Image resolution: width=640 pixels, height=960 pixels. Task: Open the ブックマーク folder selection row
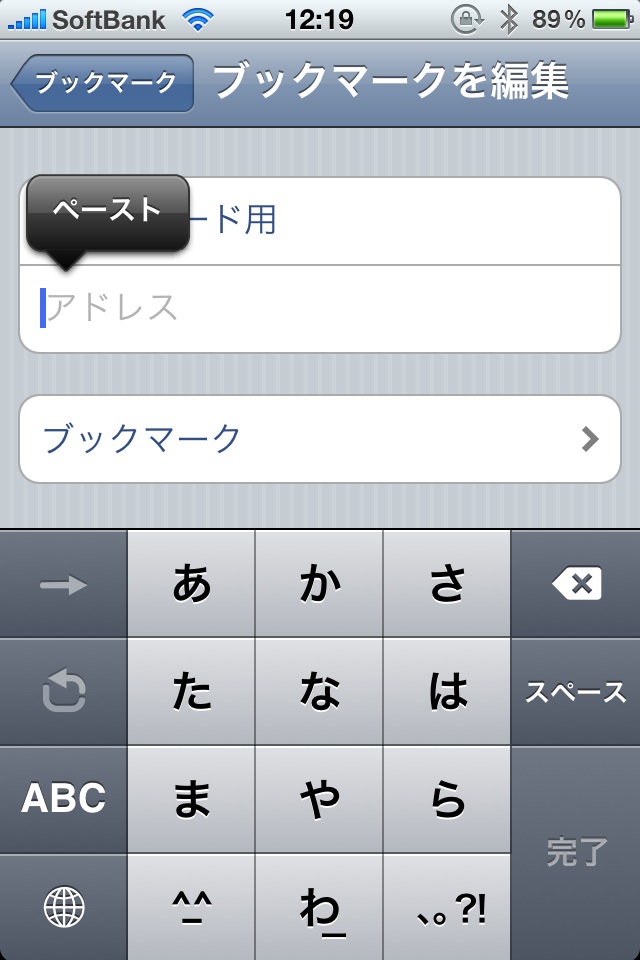[320, 438]
